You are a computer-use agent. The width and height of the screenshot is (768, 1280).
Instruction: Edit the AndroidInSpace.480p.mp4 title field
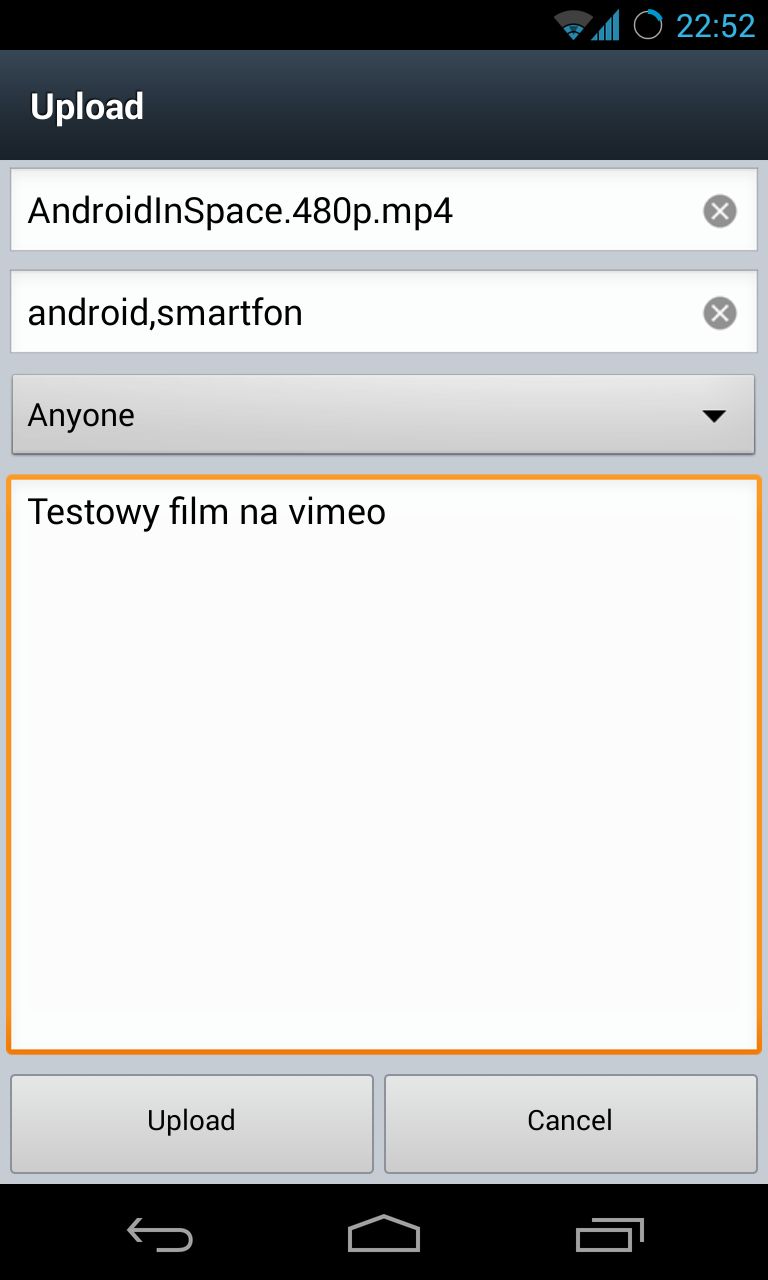coord(384,211)
